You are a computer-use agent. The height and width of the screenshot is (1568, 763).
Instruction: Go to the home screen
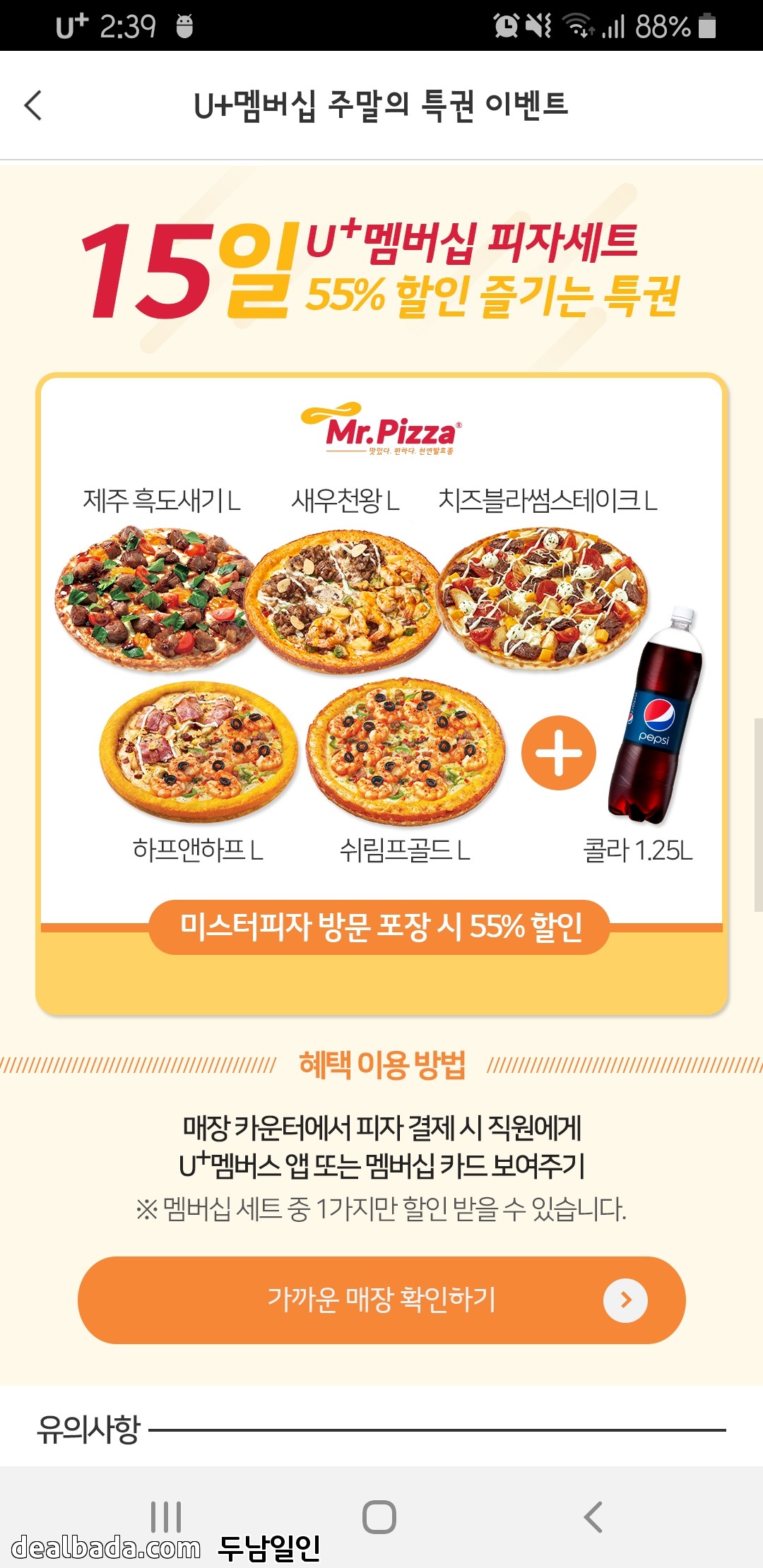tap(379, 1516)
